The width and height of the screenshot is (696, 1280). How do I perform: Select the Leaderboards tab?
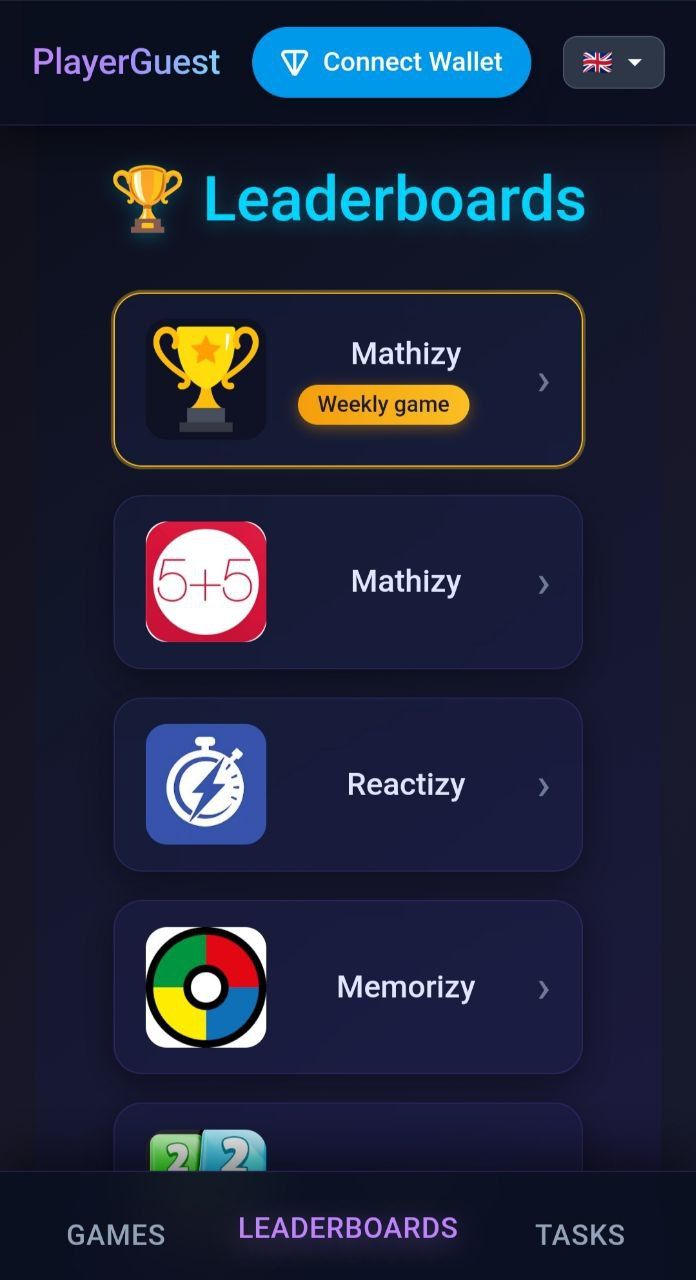[348, 1228]
